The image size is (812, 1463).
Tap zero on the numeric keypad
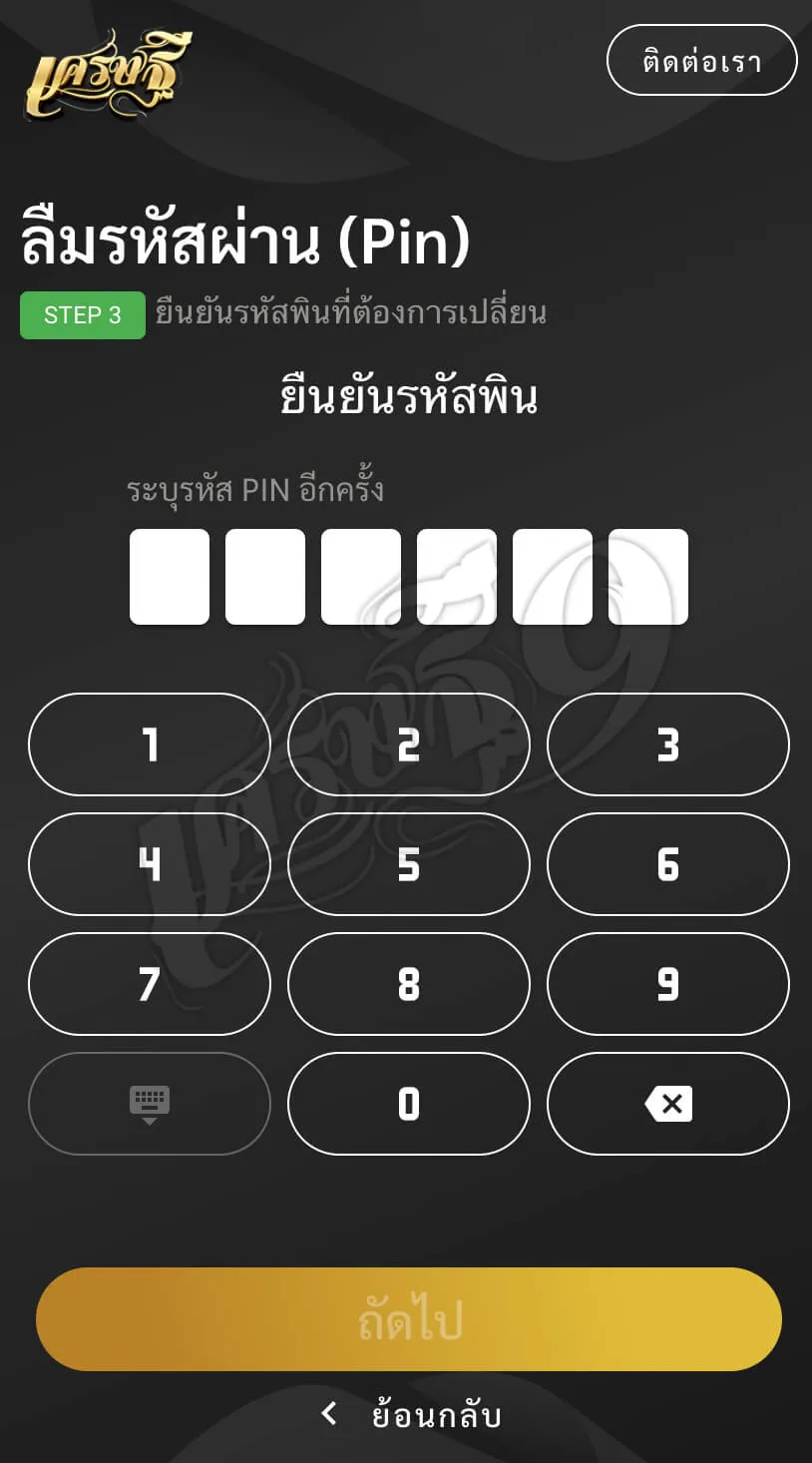tap(408, 1104)
